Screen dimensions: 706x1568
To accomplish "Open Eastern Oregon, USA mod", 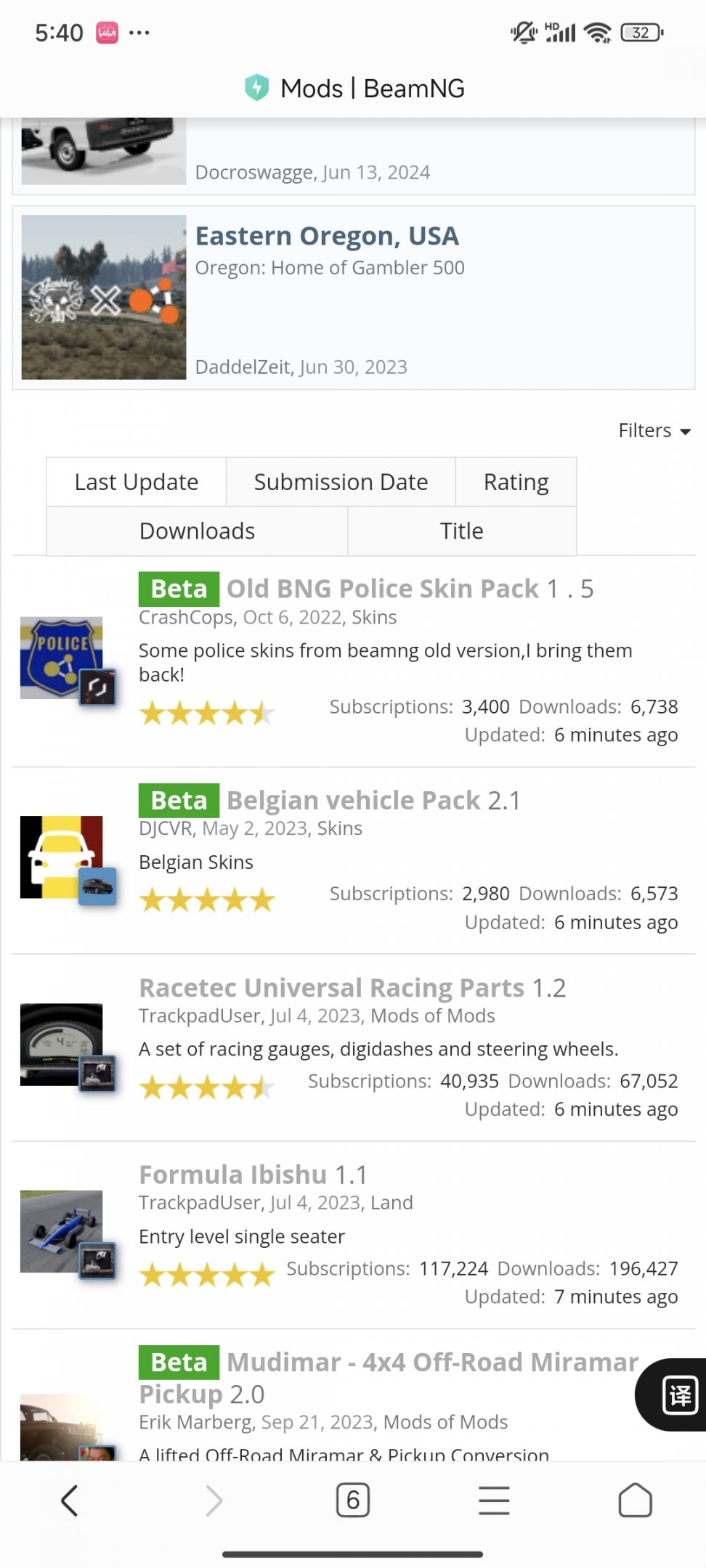I will coord(327,236).
